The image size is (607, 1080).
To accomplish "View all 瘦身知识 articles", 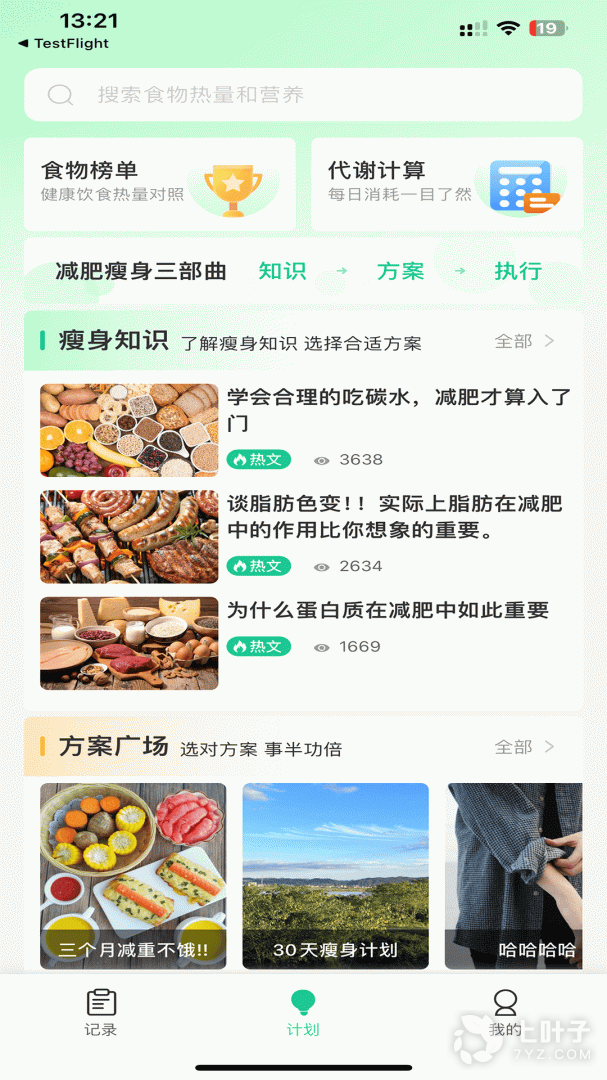I will tap(524, 341).
